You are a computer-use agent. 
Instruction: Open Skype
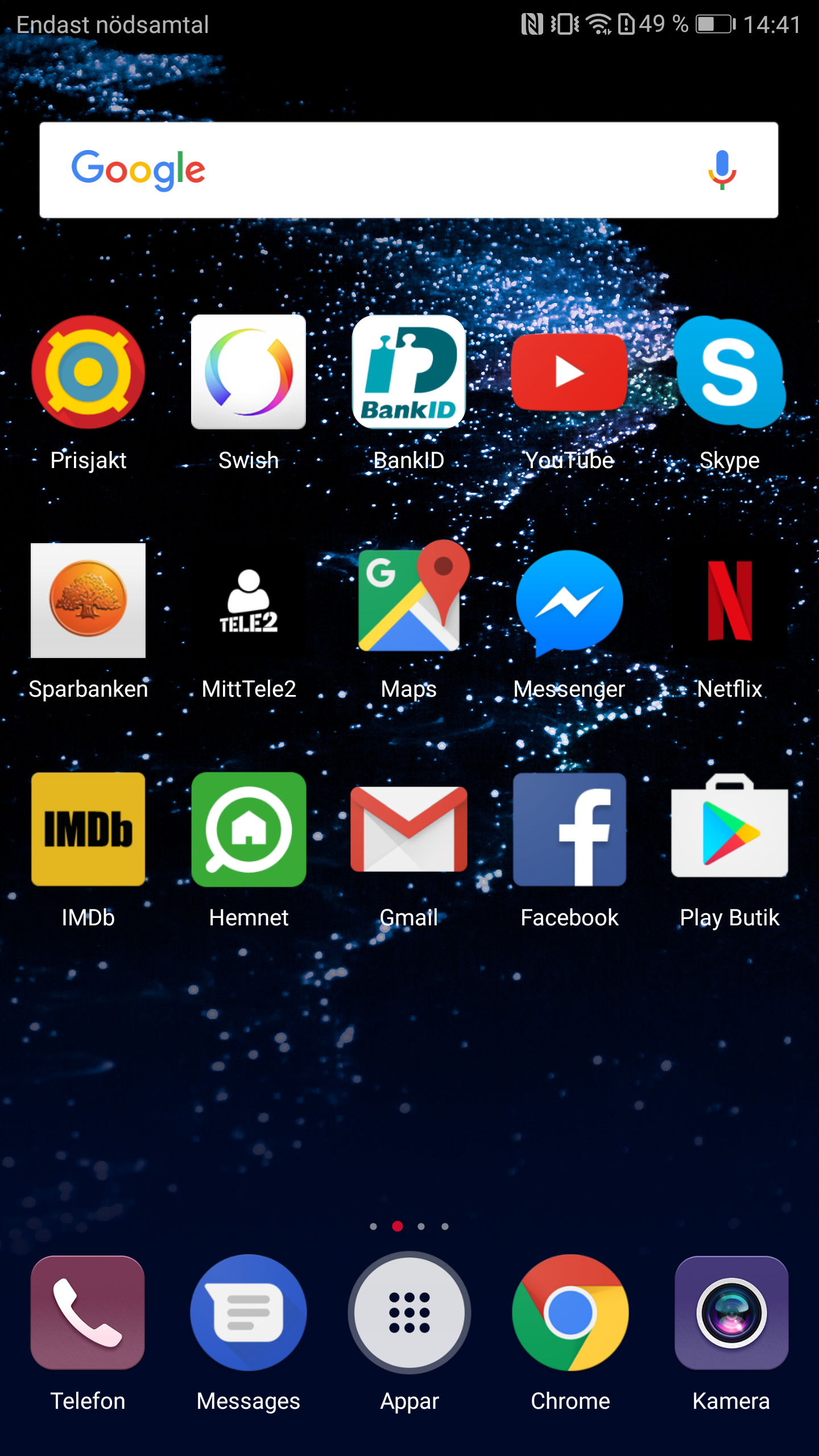[x=730, y=373]
